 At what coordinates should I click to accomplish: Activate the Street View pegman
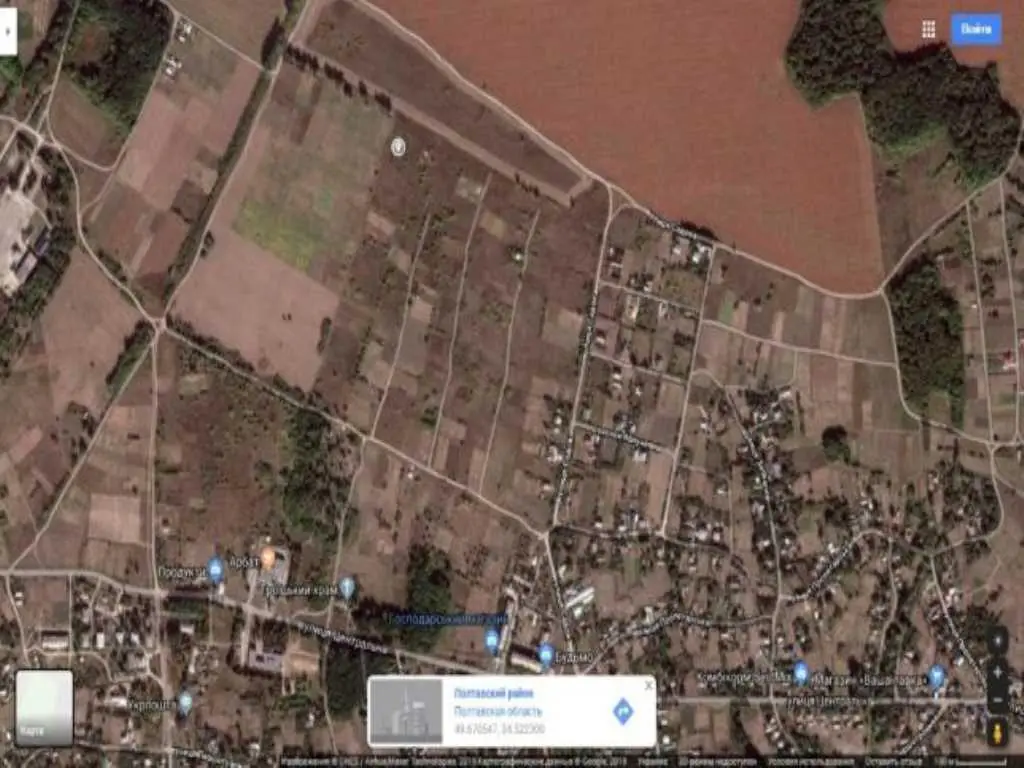(997, 733)
